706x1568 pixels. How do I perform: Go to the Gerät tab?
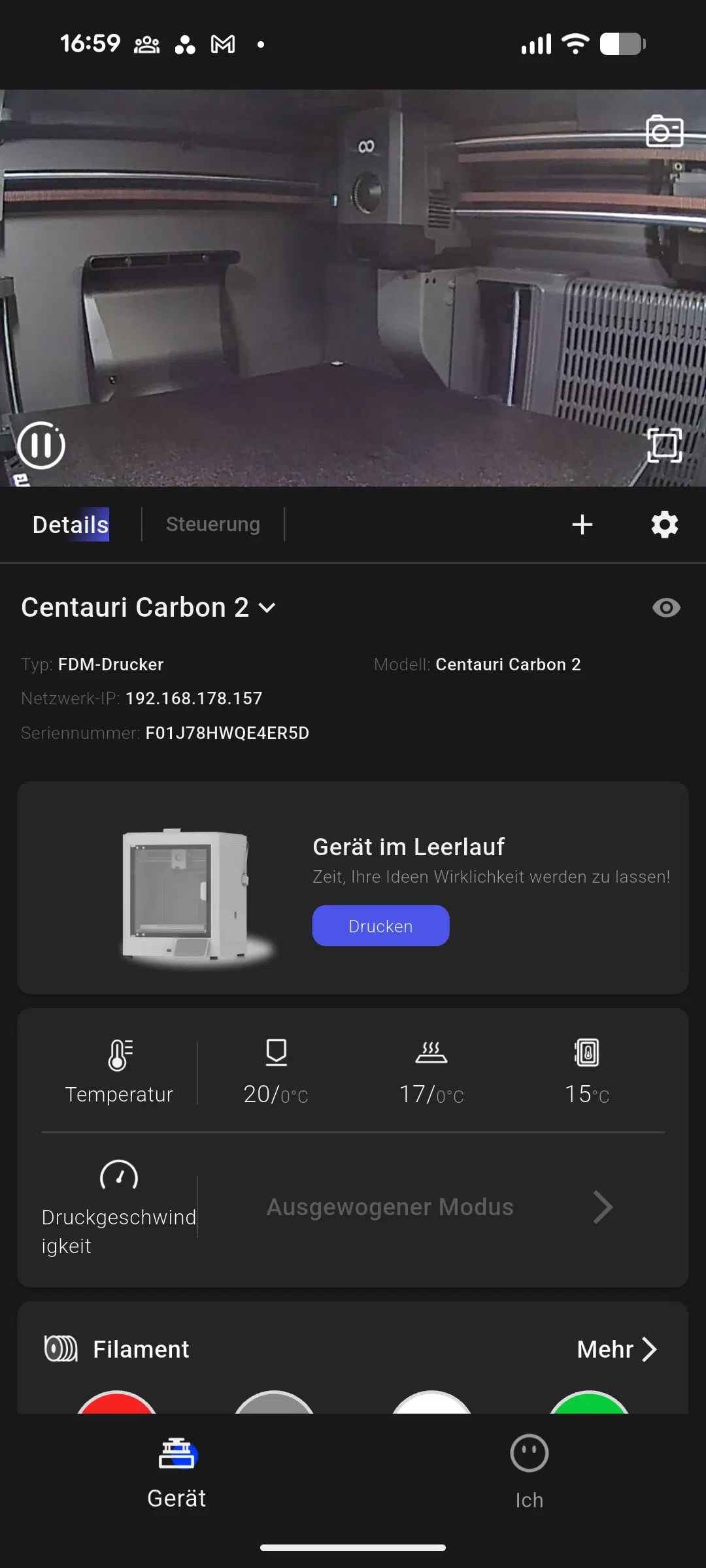pyautogui.click(x=176, y=1471)
